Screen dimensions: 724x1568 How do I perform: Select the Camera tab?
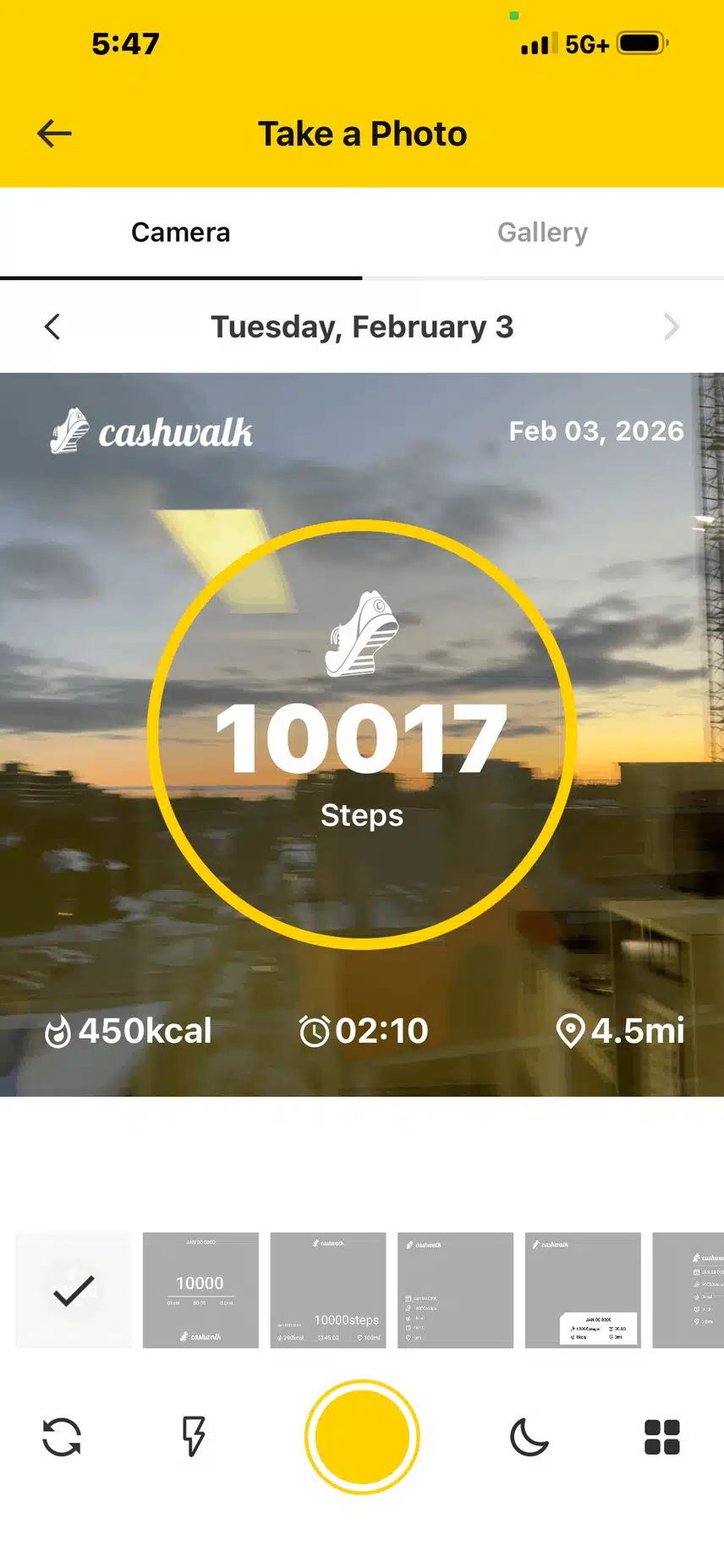tap(180, 233)
